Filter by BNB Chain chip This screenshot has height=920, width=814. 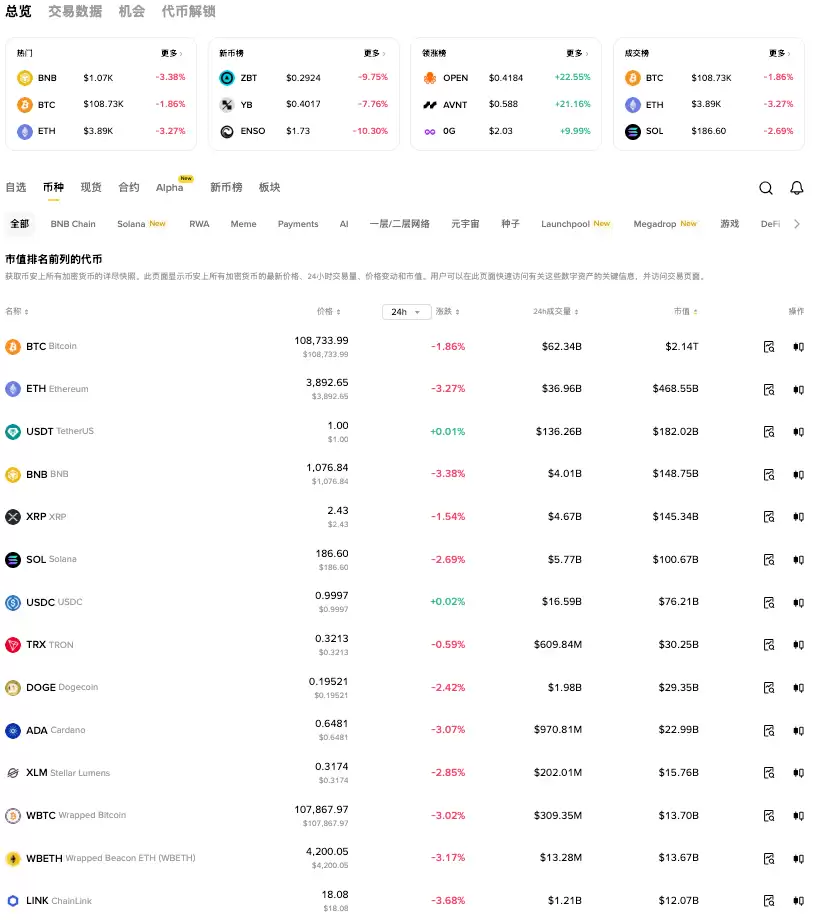[x=73, y=224]
